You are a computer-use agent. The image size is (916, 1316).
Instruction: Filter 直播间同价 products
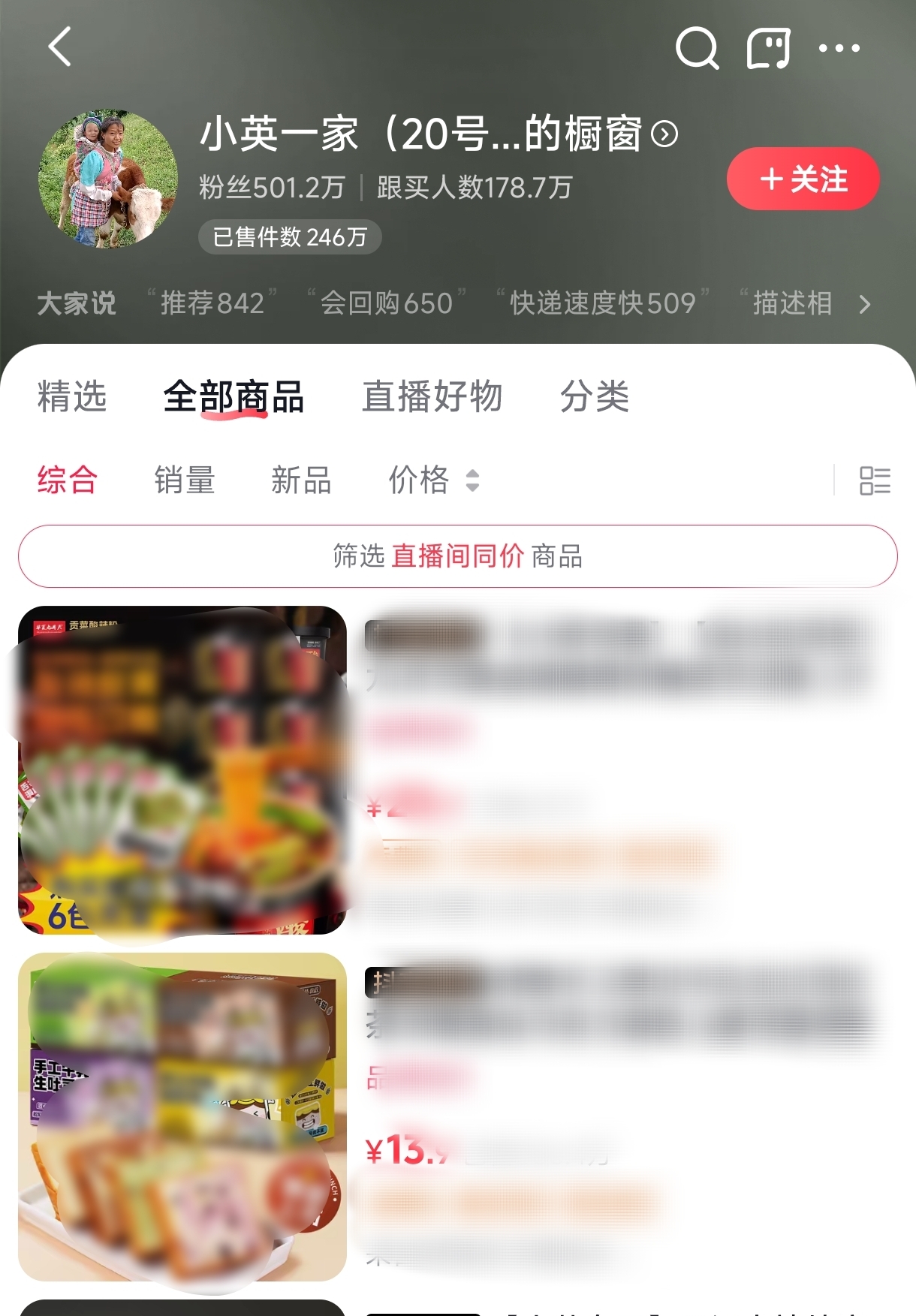tap(458, 556)
